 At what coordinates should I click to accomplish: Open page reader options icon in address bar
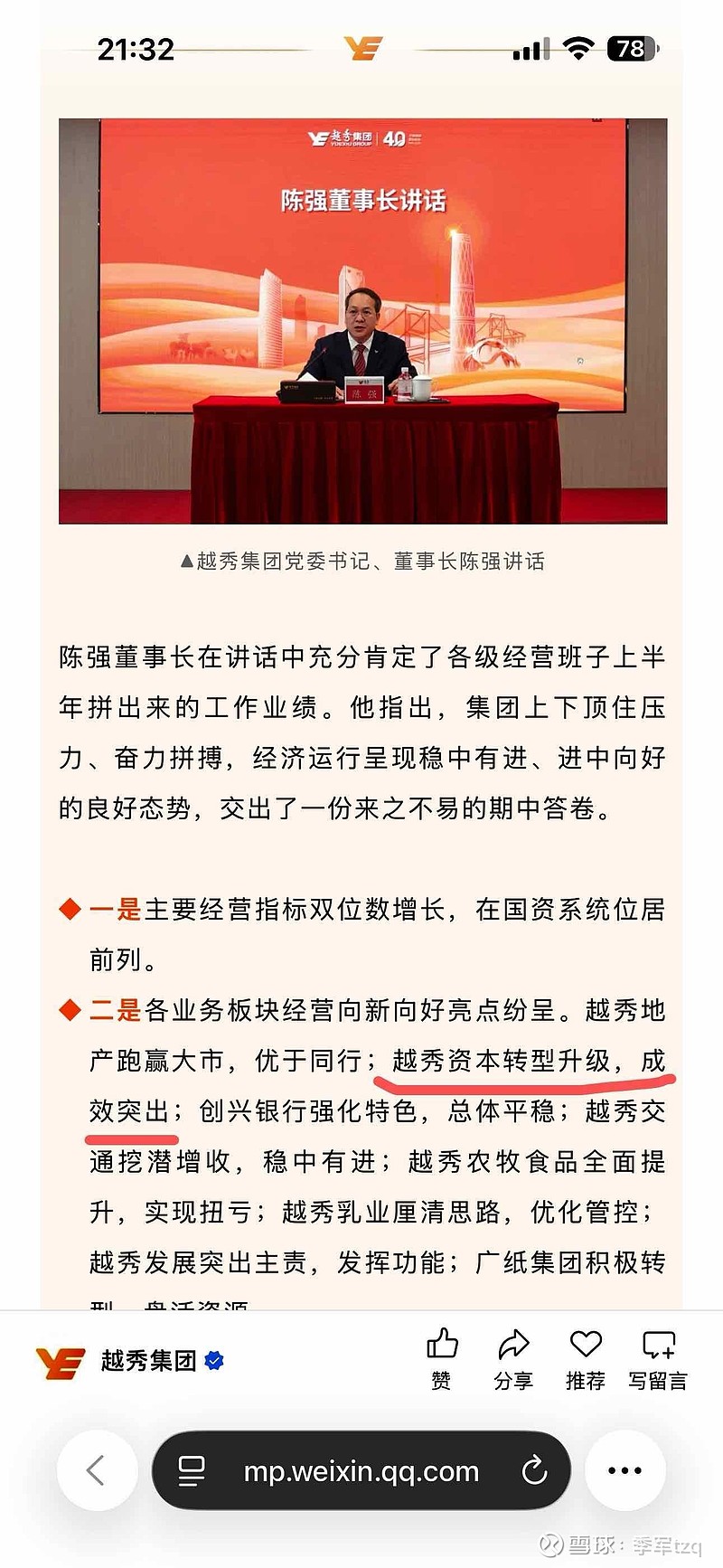point(192,1471)
